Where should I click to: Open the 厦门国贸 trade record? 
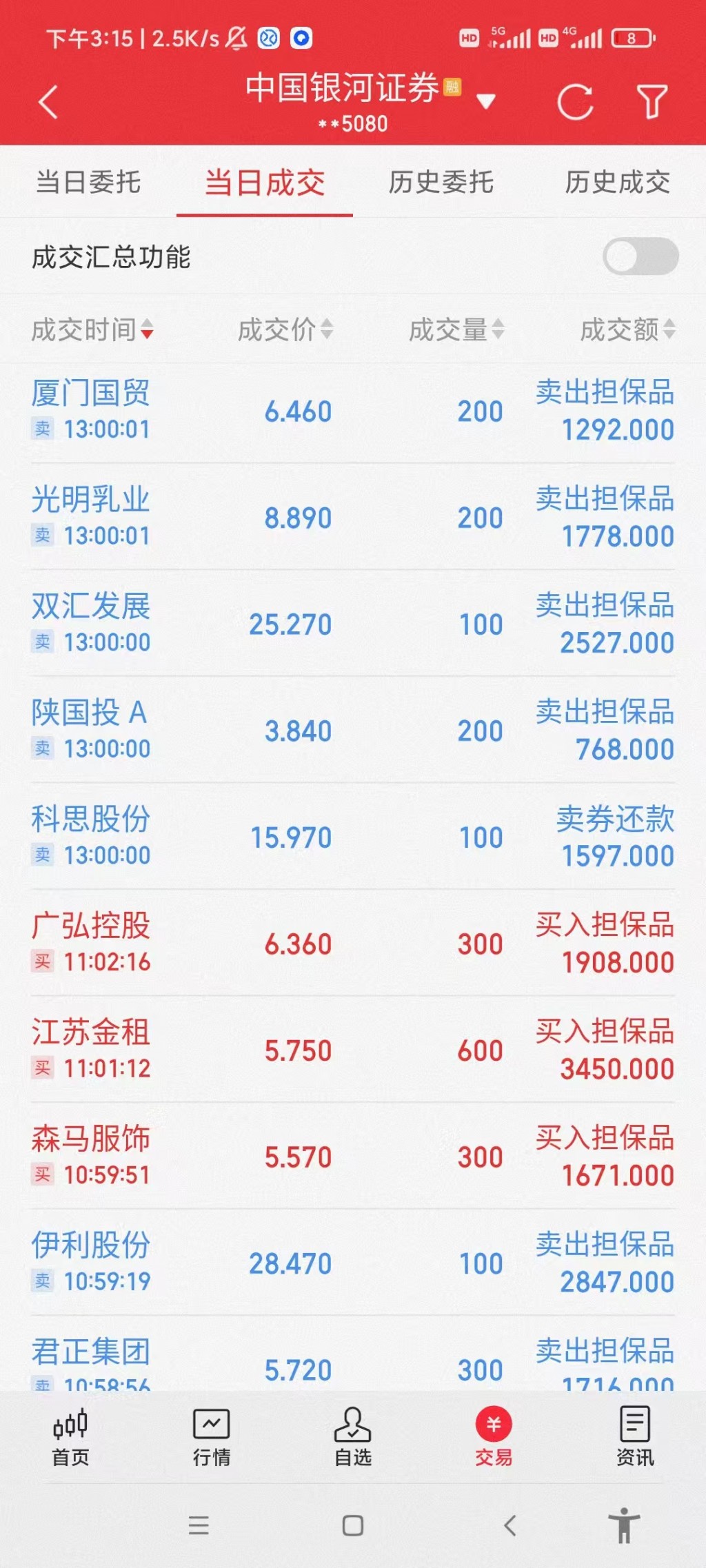point(353,411)
